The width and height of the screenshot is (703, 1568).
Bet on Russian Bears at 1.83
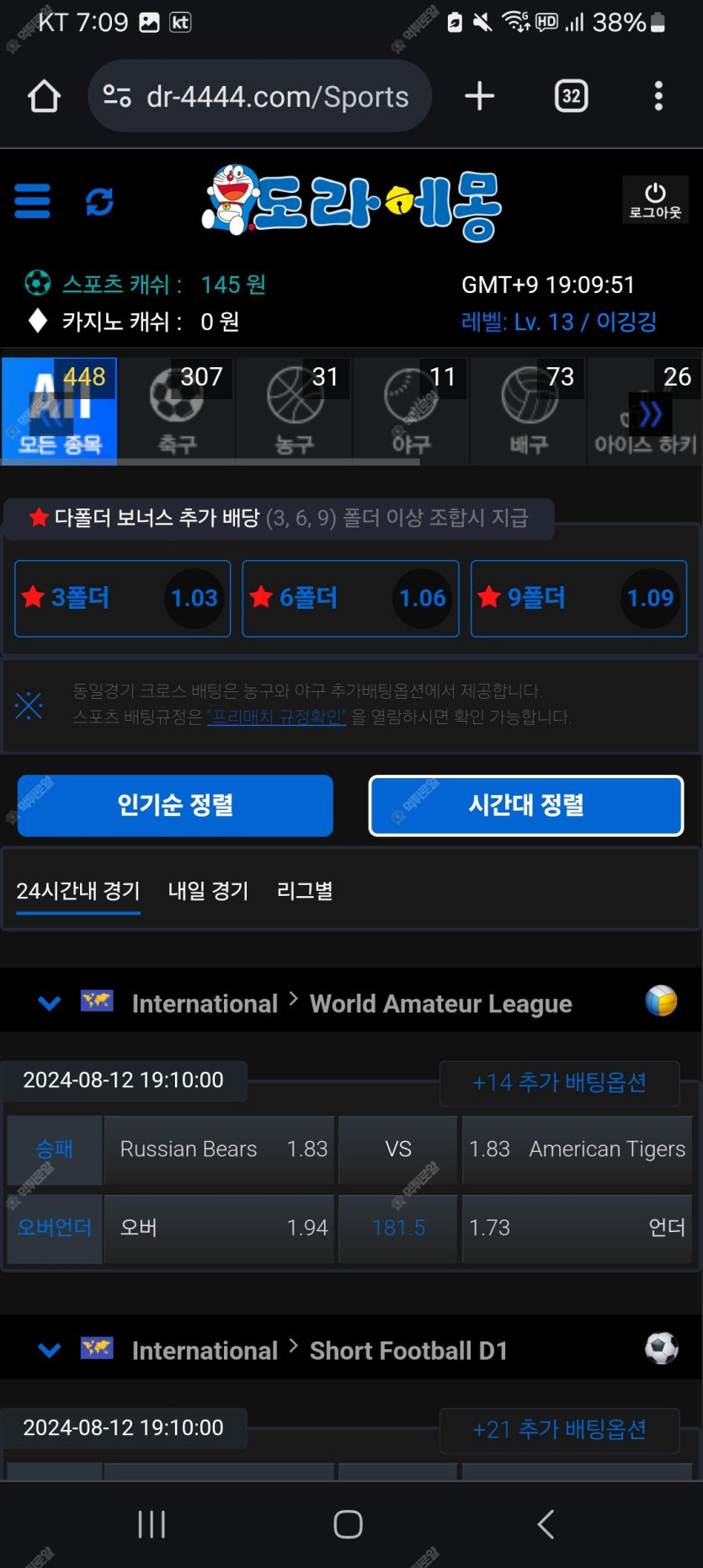(219, 1149)
